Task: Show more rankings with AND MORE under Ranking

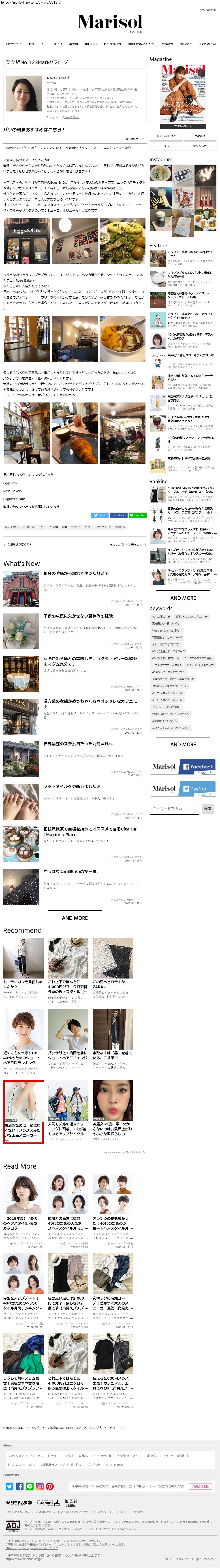Action: coord(183,598)
